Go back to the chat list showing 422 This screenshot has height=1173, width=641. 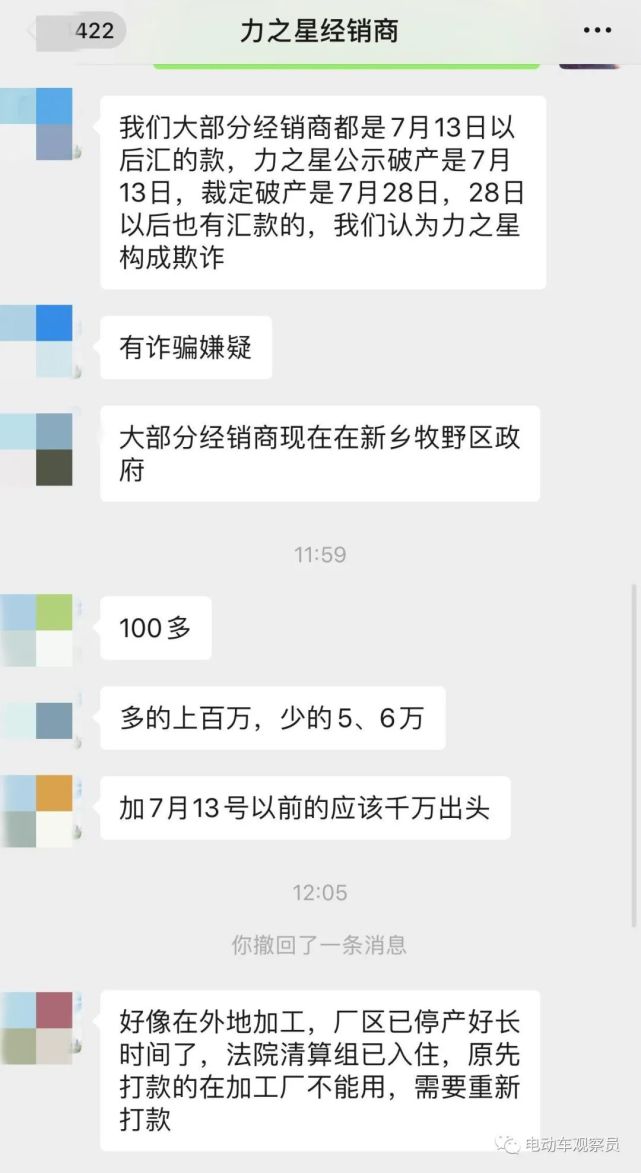click(x=76, y=31)
